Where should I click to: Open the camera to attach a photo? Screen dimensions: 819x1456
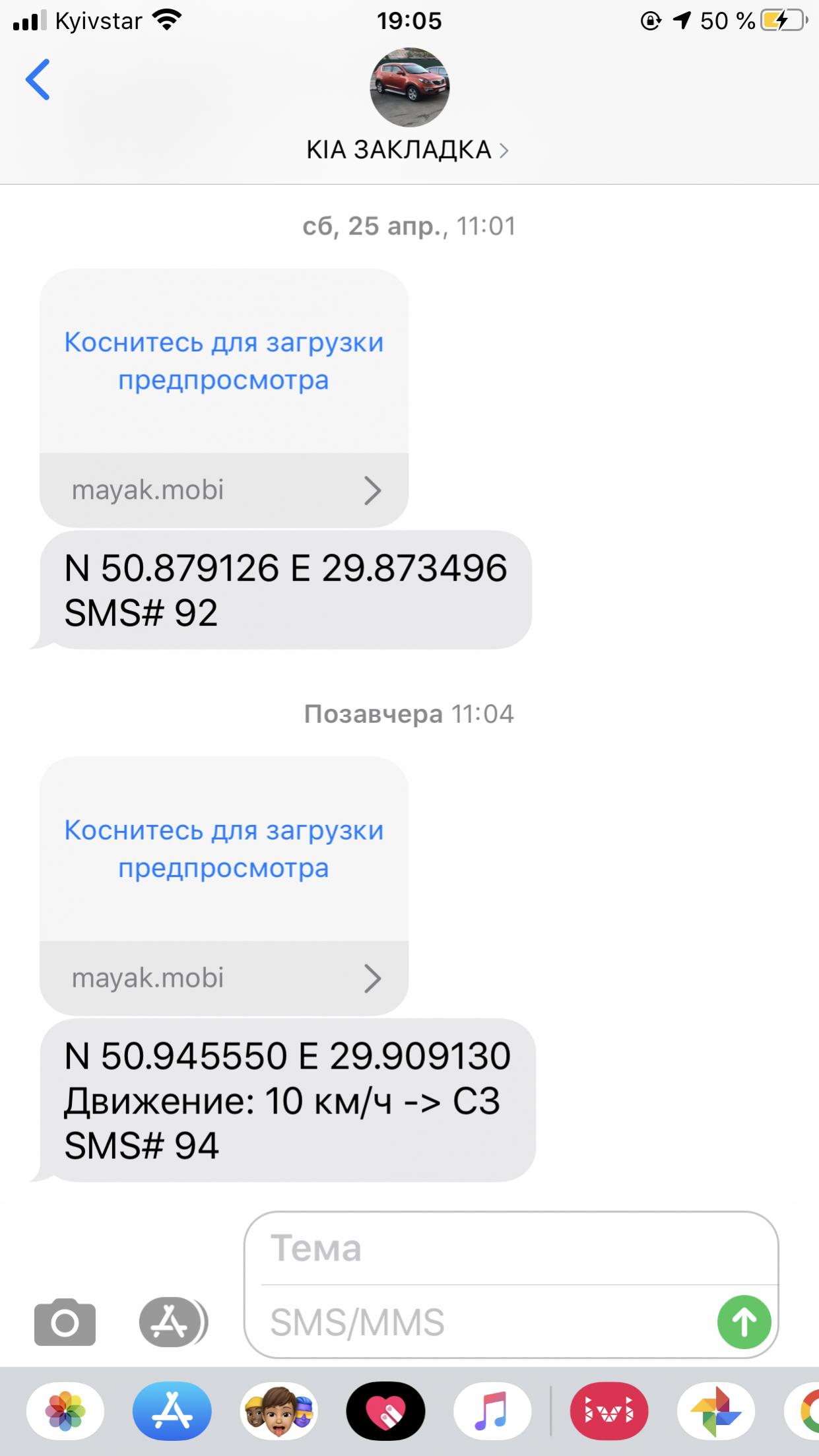[65, 1323]
